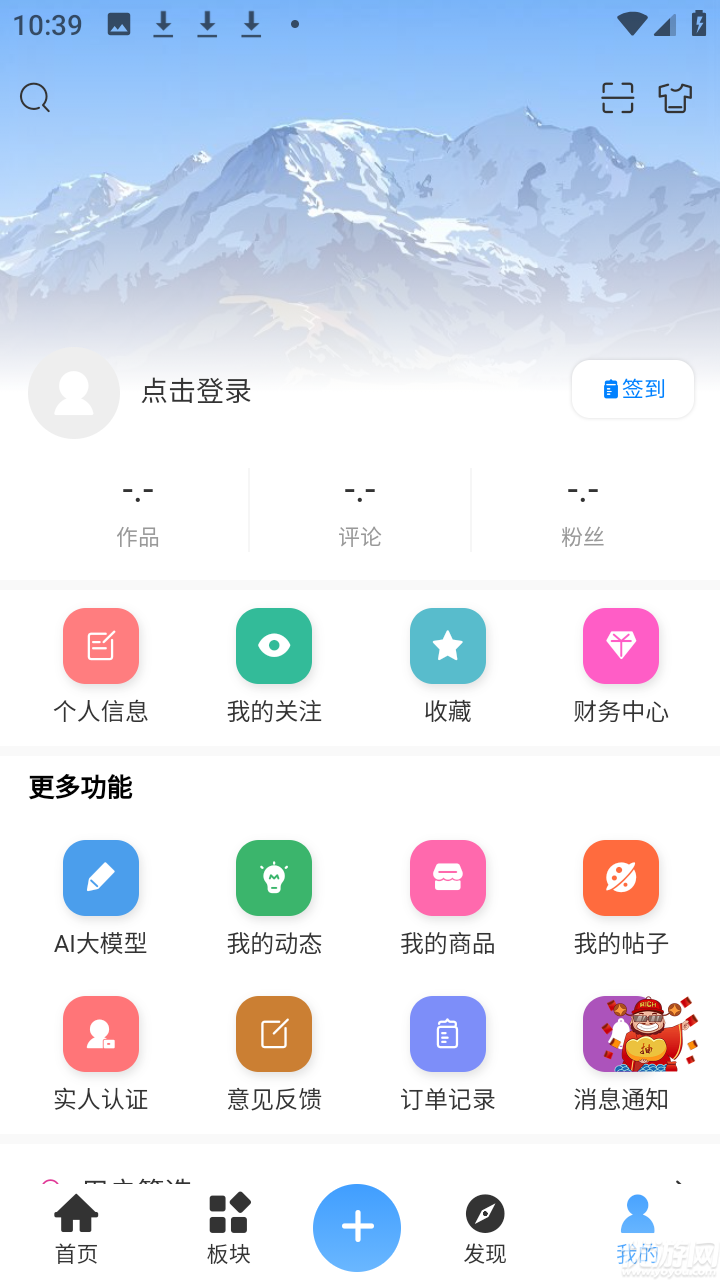Tap the blue plus publish button
Screen dimensions: 720x1280
pyautogui.click(x=357, y=1227)
